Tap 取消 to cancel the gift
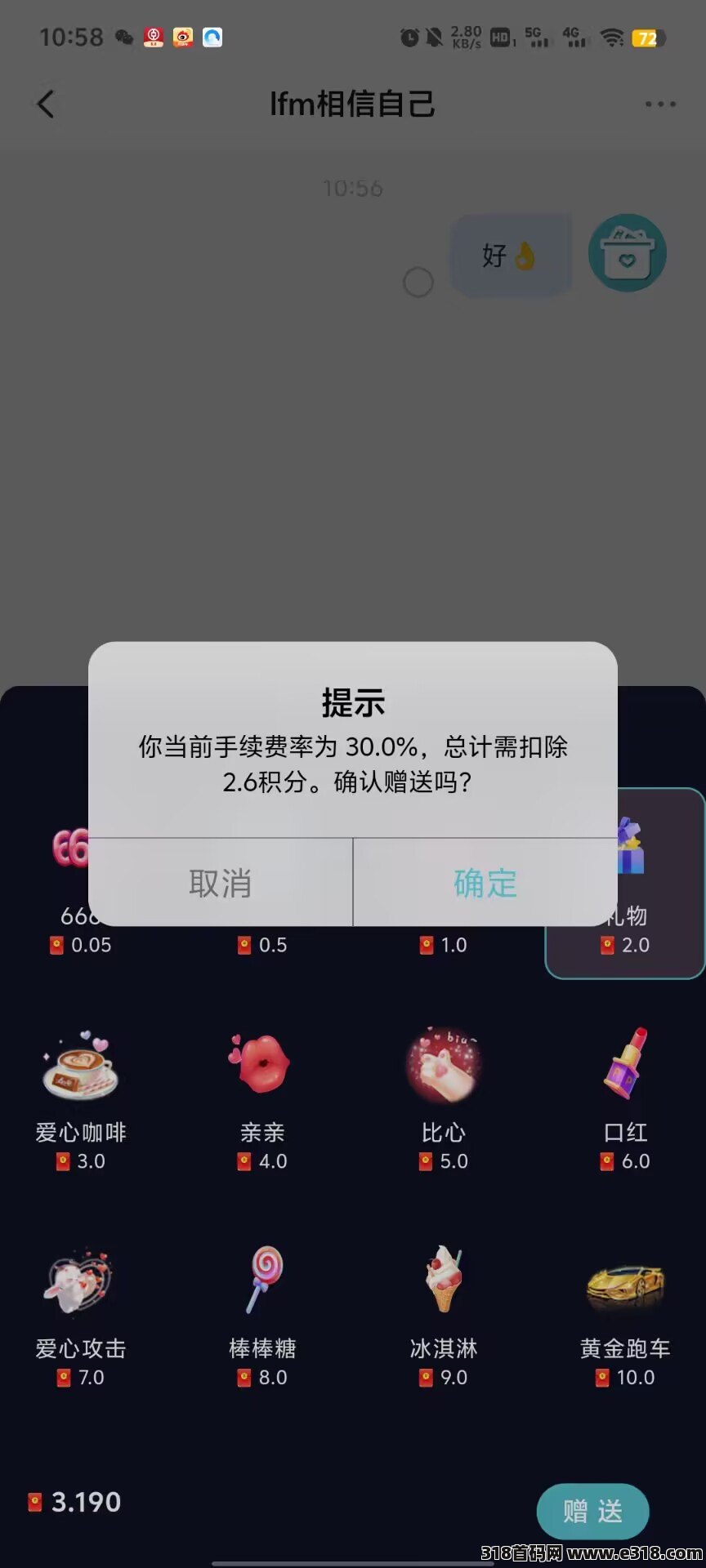This screenshot has height=1568, width=706. [x=221, y=883]
